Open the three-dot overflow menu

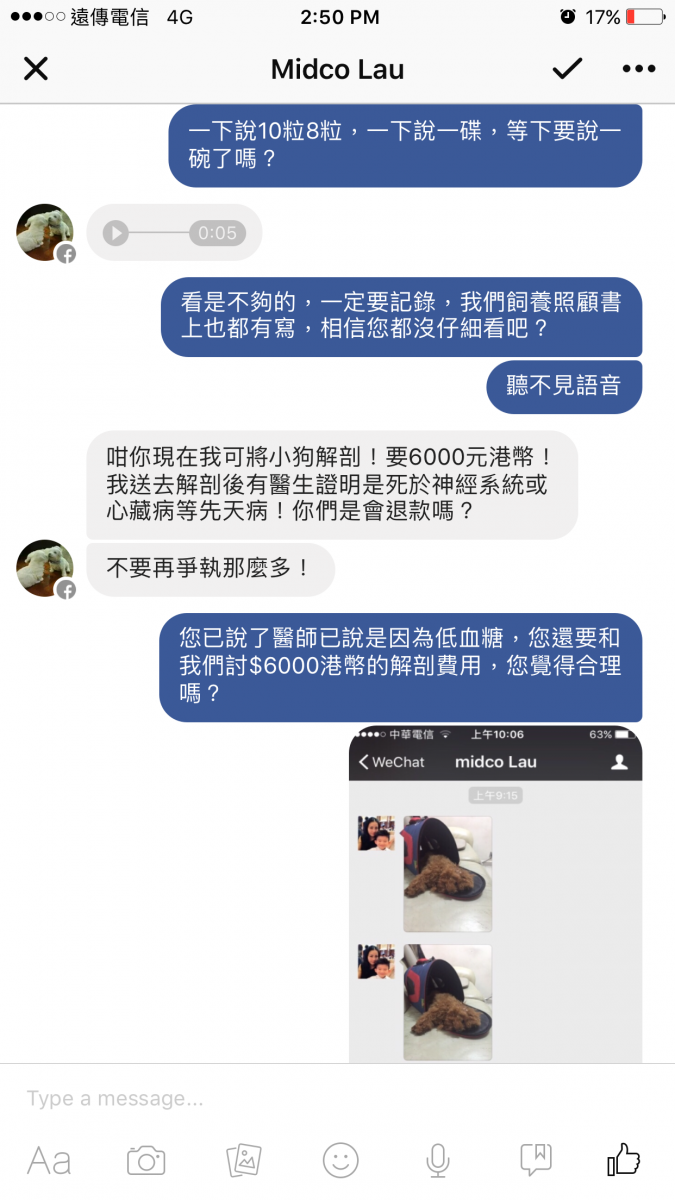(638, 69)
